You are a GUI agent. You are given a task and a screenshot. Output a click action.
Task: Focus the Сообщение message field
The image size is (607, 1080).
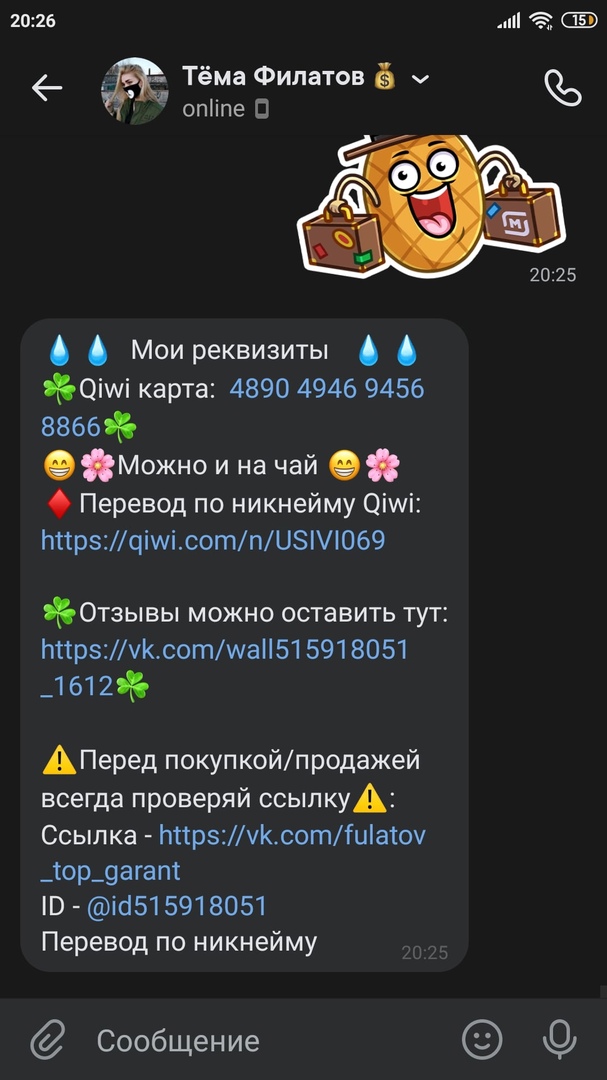point(260,1040)
